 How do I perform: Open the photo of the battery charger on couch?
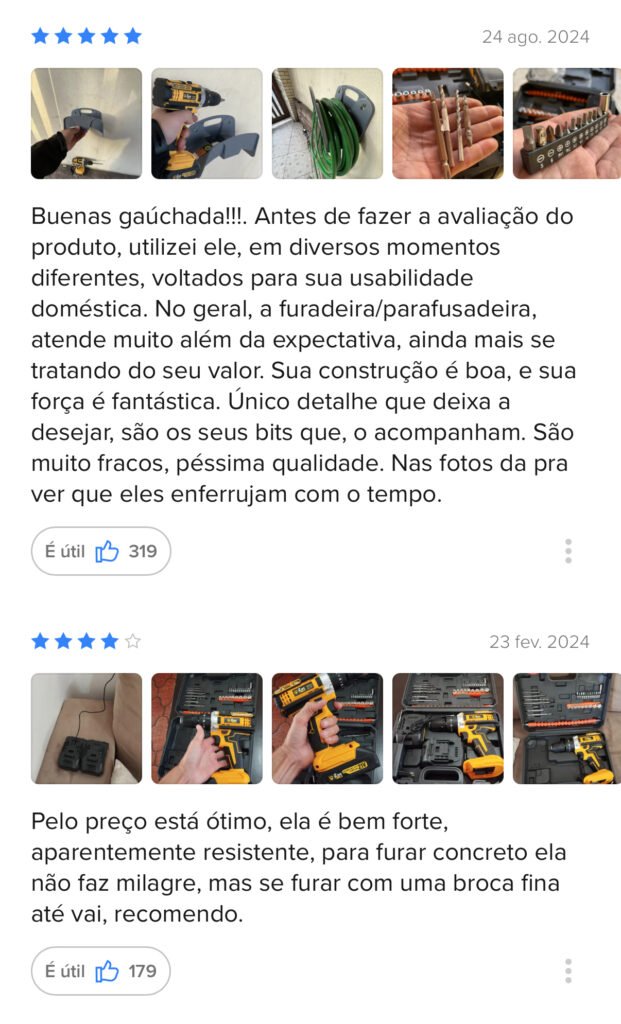click(x=86, y=728)
